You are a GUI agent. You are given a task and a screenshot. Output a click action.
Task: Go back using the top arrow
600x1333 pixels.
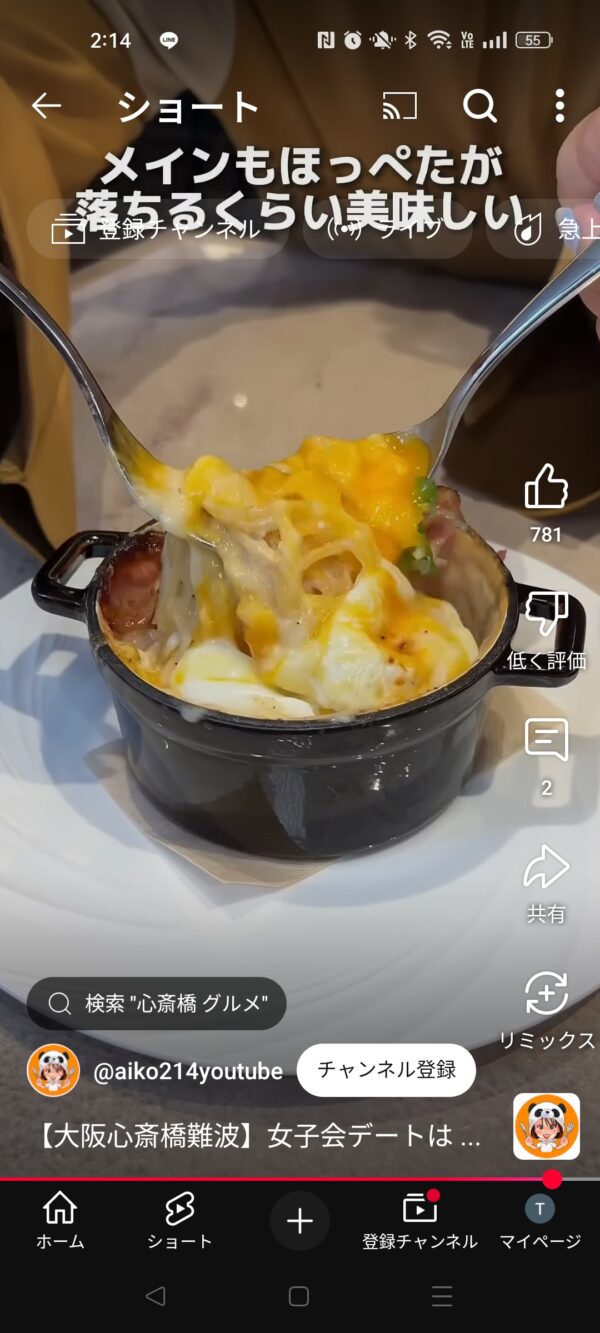click(46, 106)
